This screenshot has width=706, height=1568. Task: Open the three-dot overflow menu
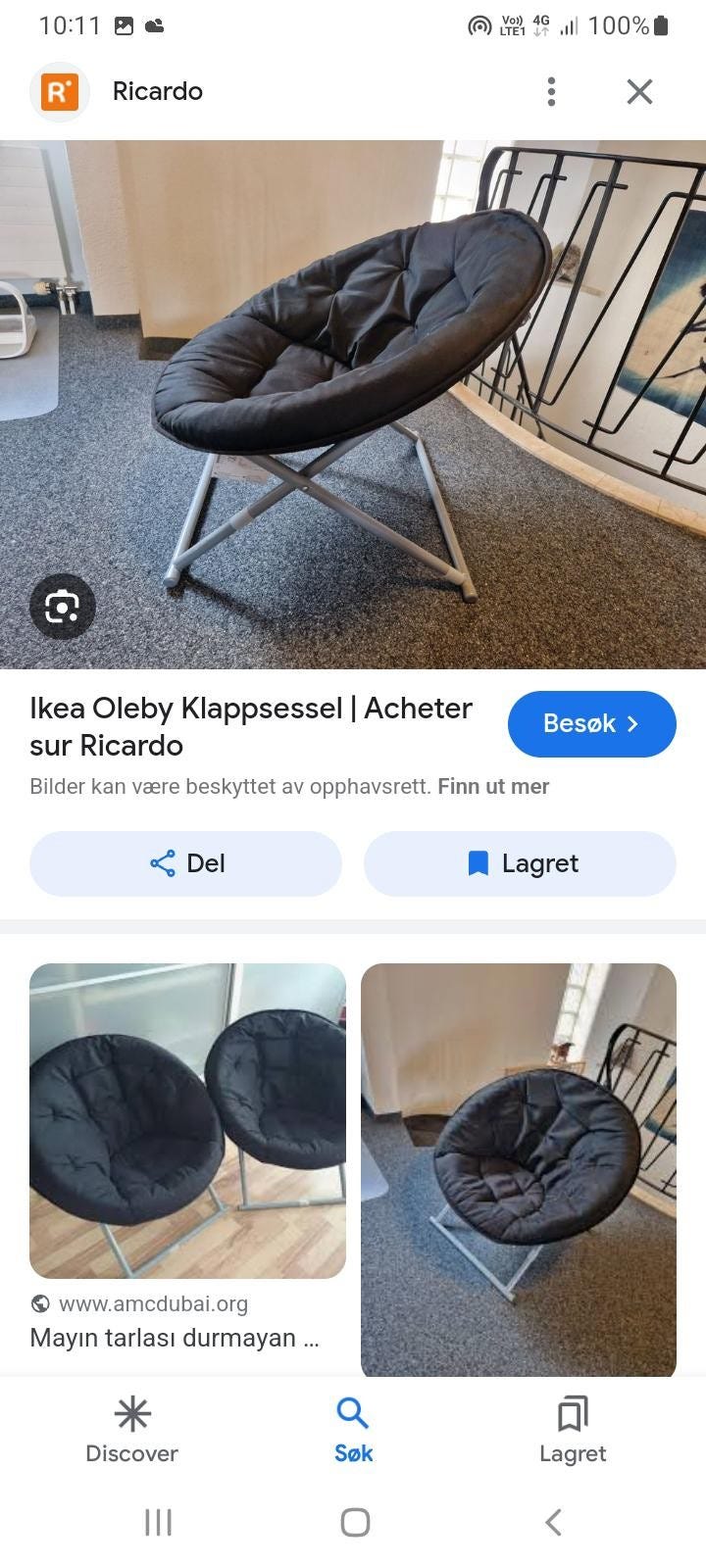click(551, 91)
